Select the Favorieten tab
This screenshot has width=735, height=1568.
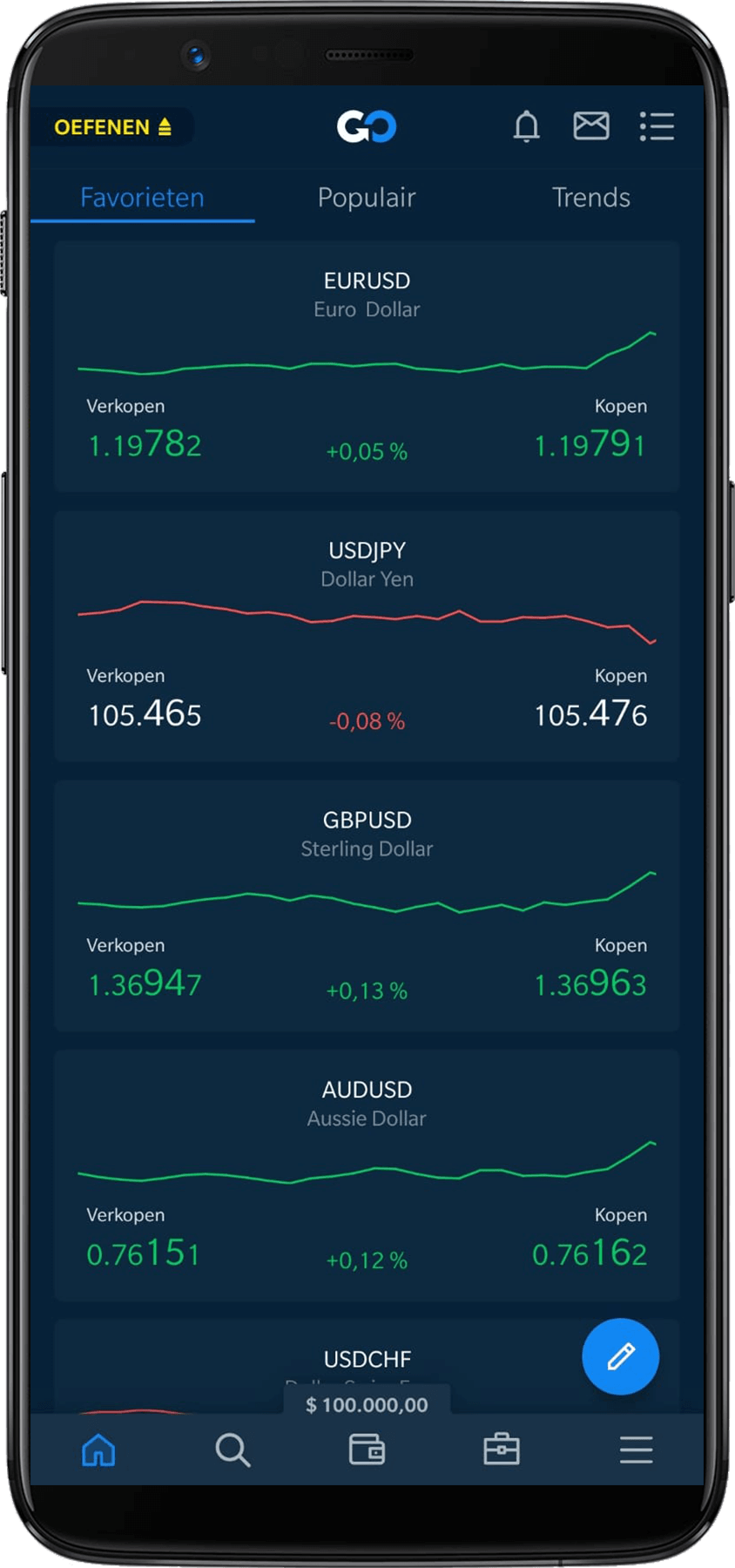pyautogui.click(x=142, y=198)
